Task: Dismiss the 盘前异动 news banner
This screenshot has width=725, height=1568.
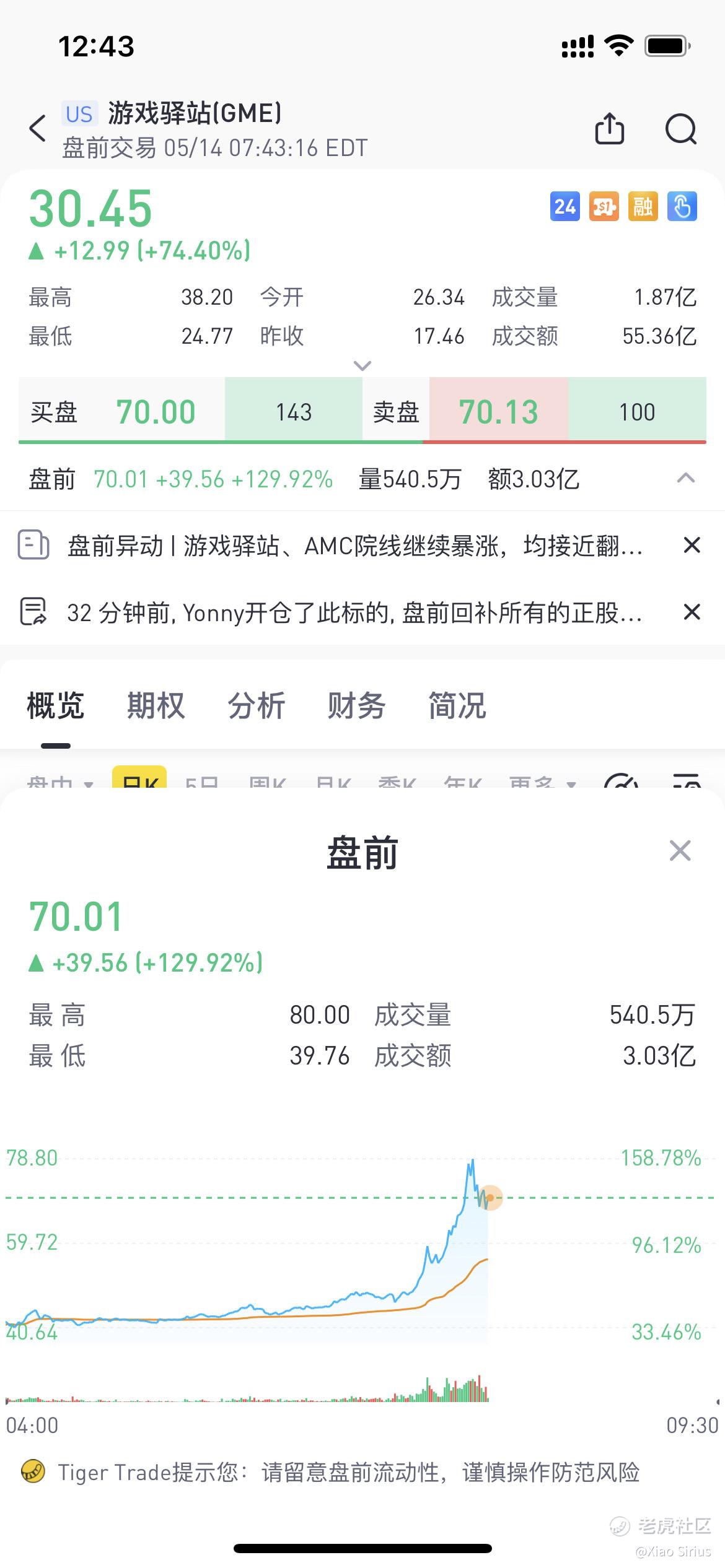Action: (692, 546)
